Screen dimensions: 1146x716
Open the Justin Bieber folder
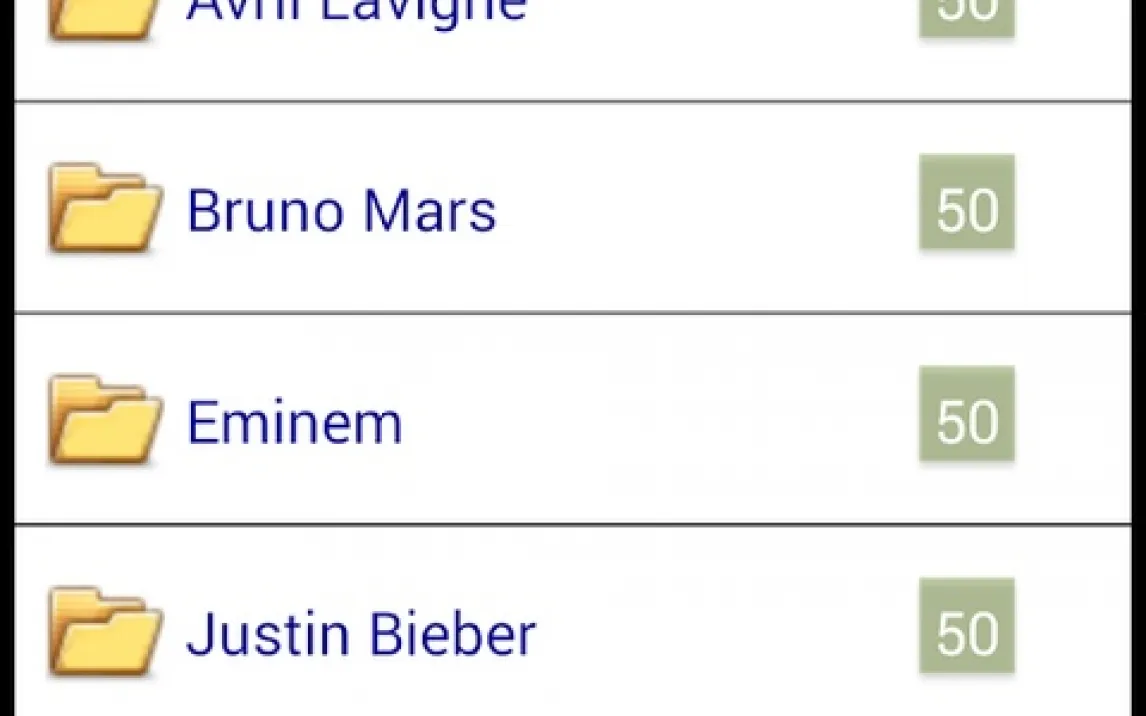[360, 635]
